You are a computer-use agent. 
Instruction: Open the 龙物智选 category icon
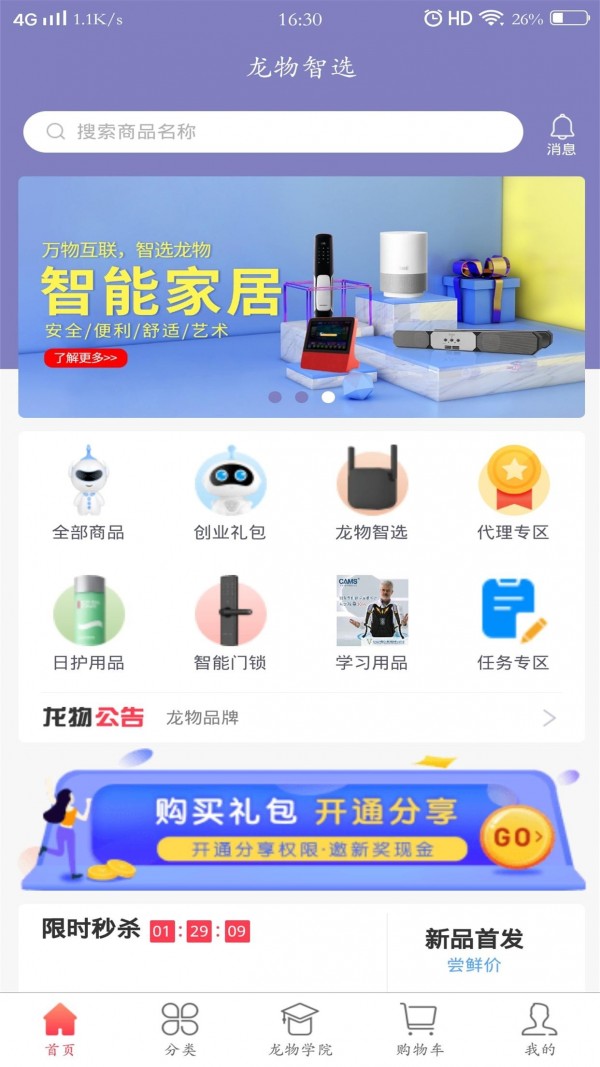point(371,494)
